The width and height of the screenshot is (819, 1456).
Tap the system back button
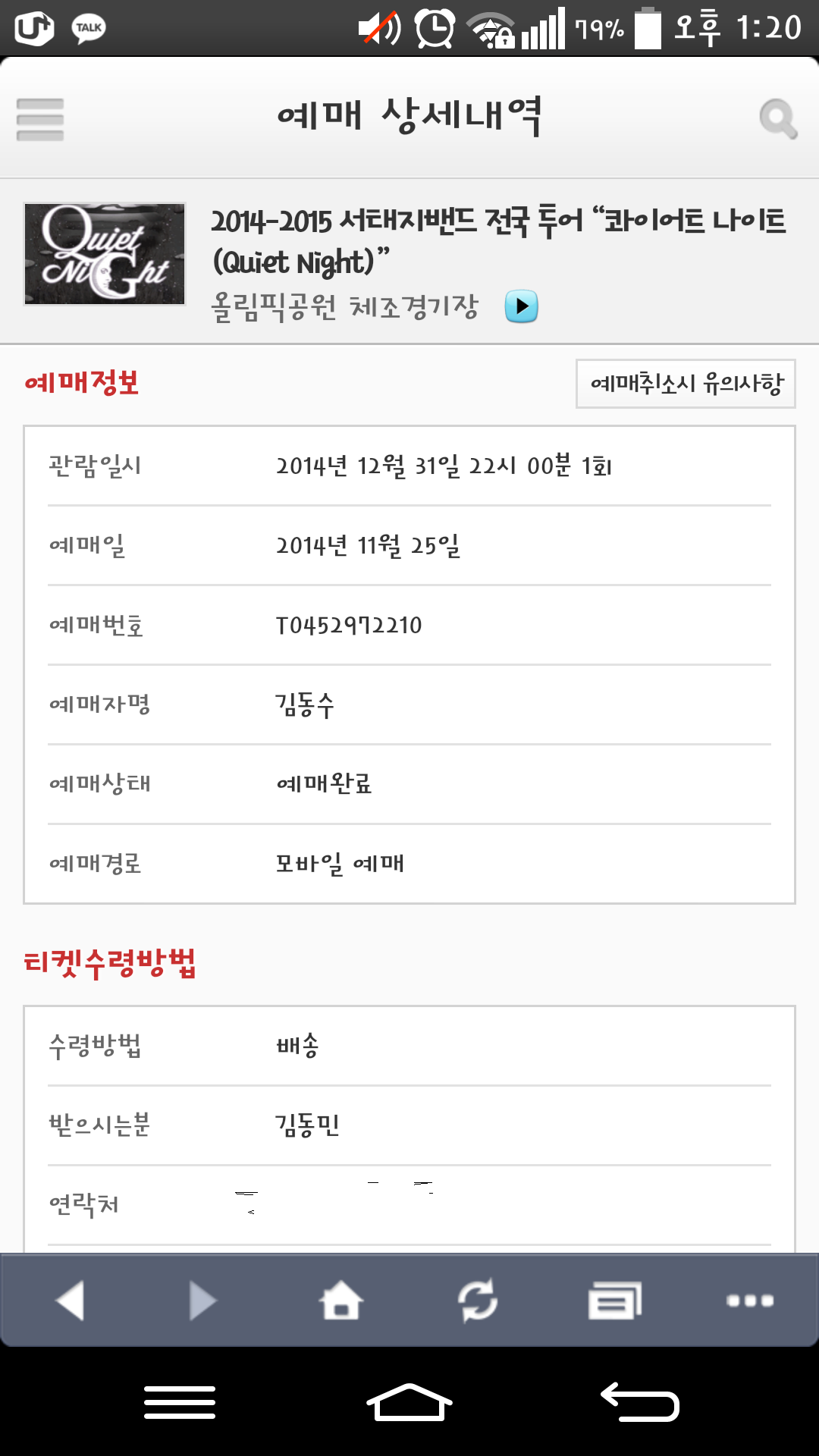(639, 1402)
